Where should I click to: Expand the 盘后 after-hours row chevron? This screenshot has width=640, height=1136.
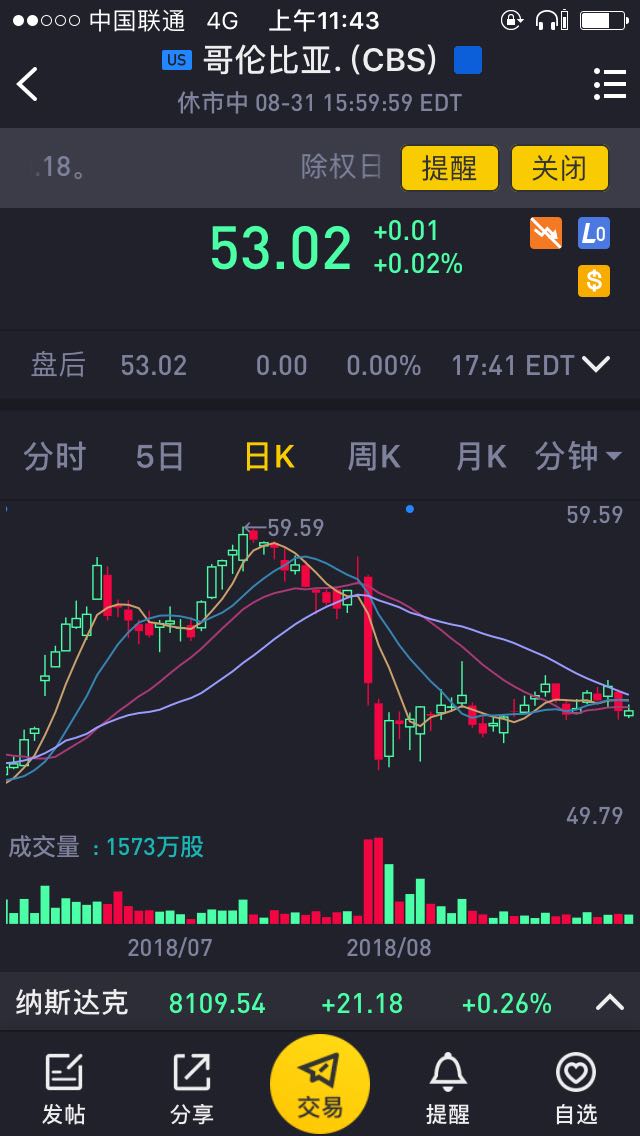pos(596,365)
